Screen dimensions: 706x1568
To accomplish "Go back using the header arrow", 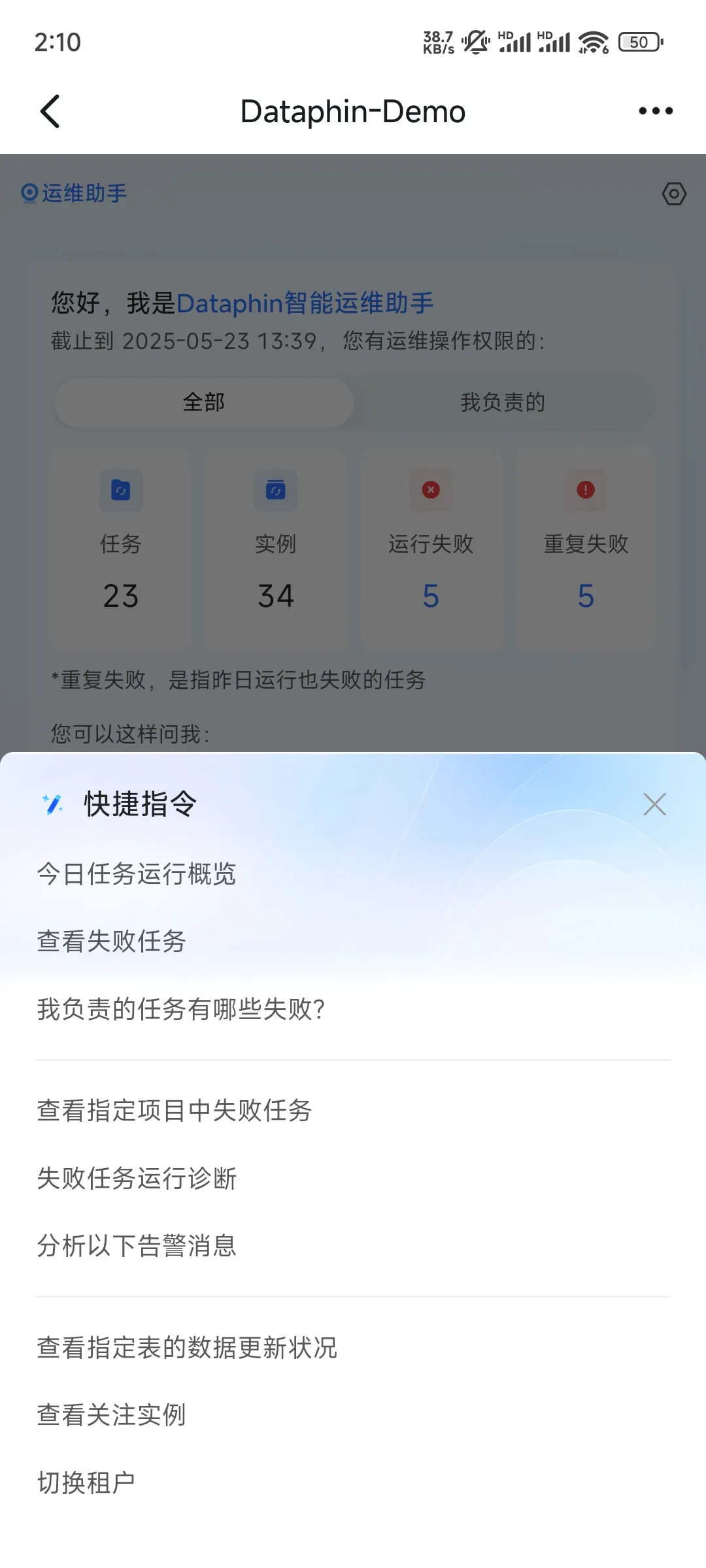I will (50, 111).
